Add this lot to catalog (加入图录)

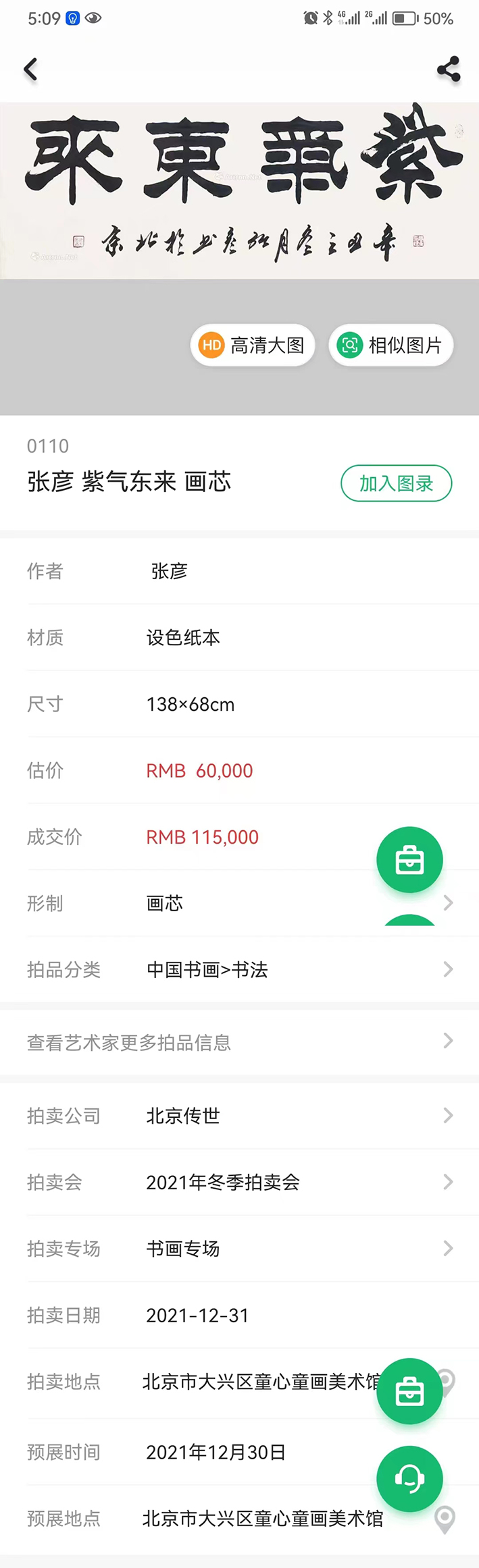[x=396, y=483]
